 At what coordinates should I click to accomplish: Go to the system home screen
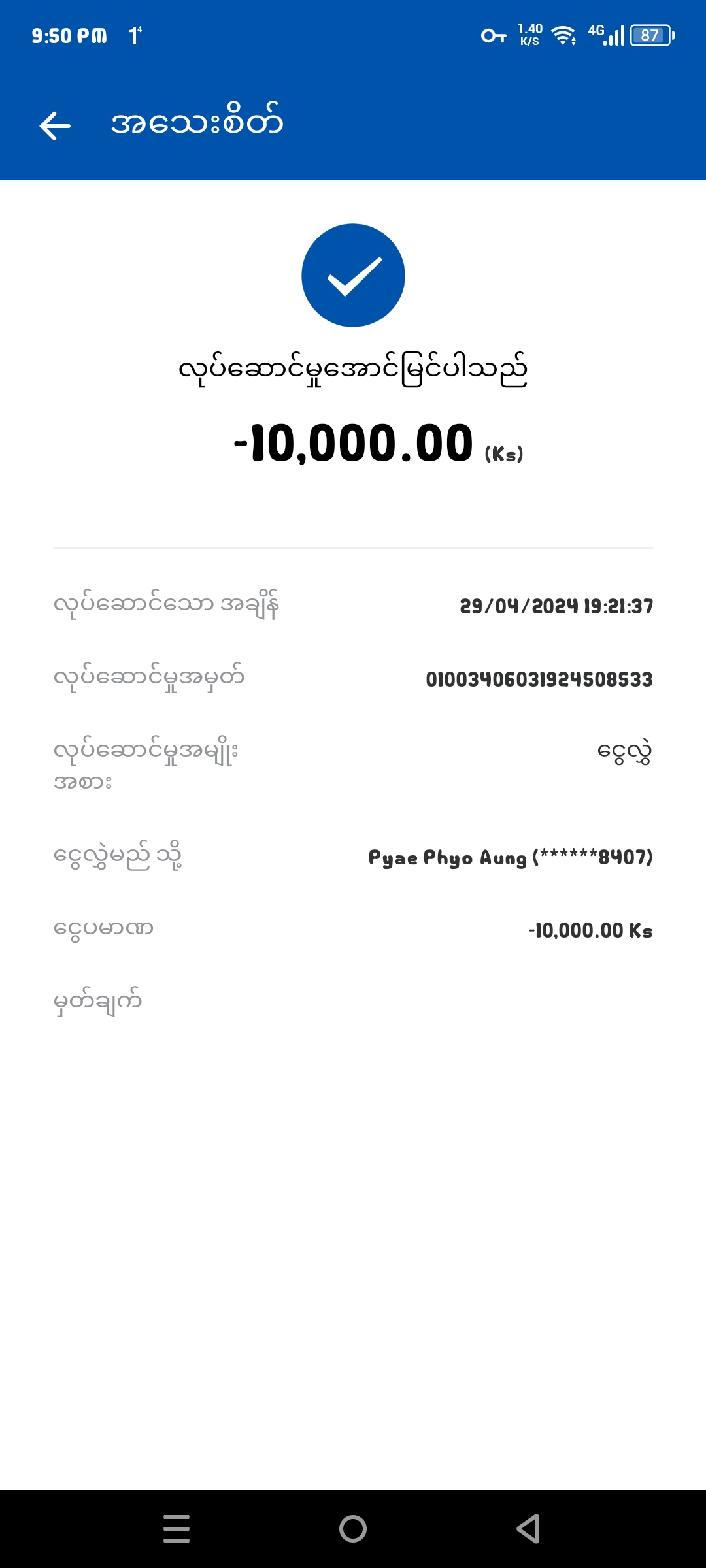point(353,1529)
